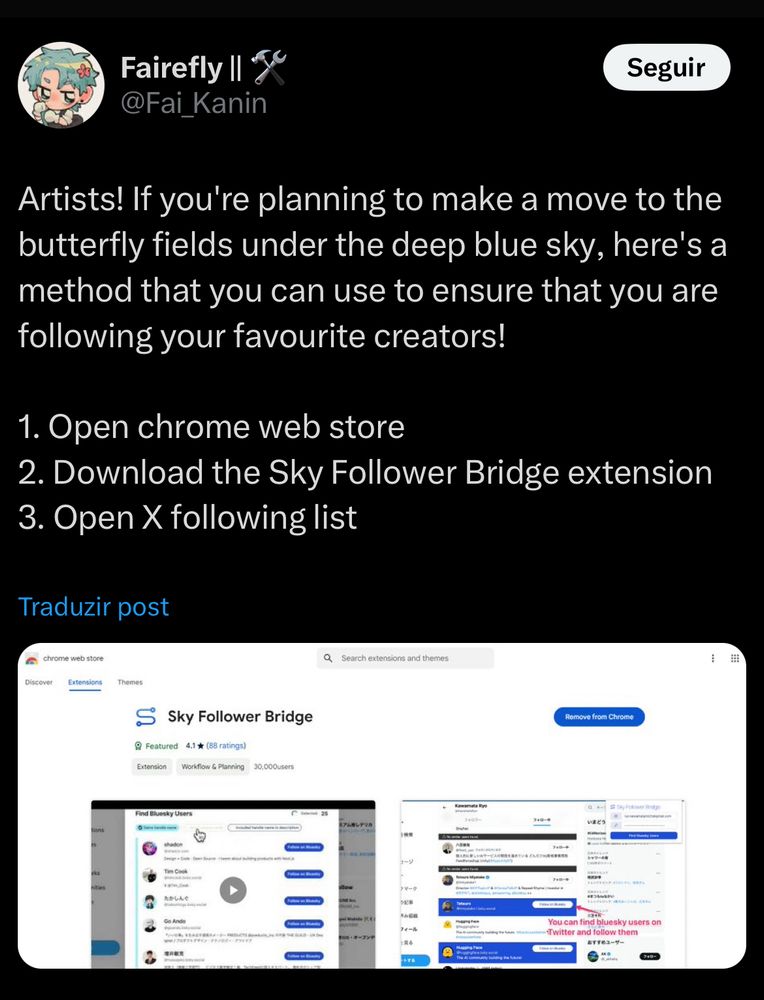Click the Traduzir post link
Viewport: 764px width, 1000px height.
coord(93,606)
